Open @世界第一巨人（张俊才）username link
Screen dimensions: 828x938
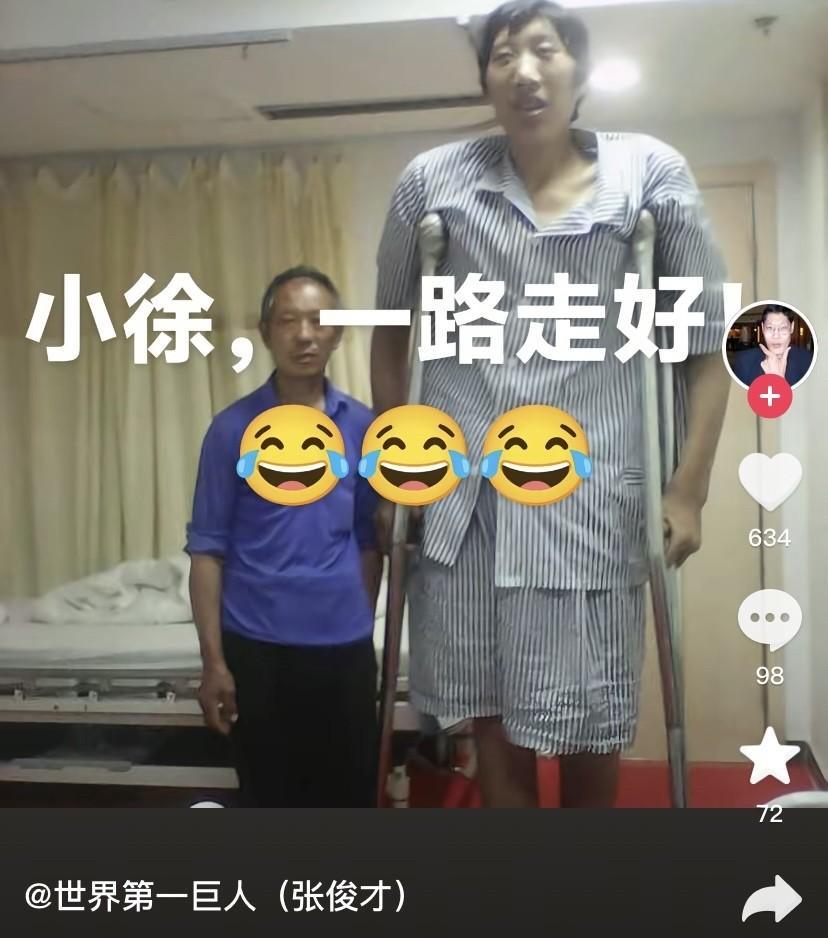[x=215, y=896]
